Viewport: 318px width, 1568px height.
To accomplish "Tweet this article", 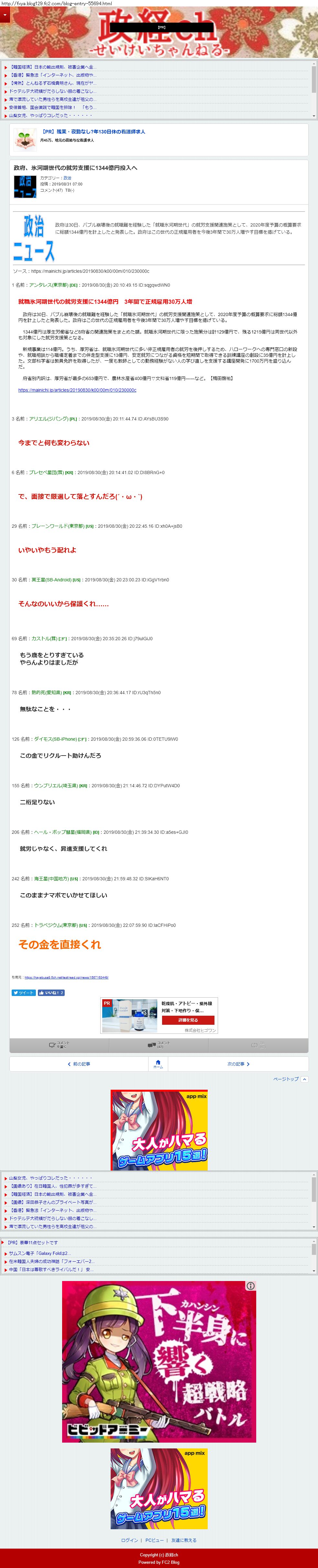I will (x=24, y=992).
